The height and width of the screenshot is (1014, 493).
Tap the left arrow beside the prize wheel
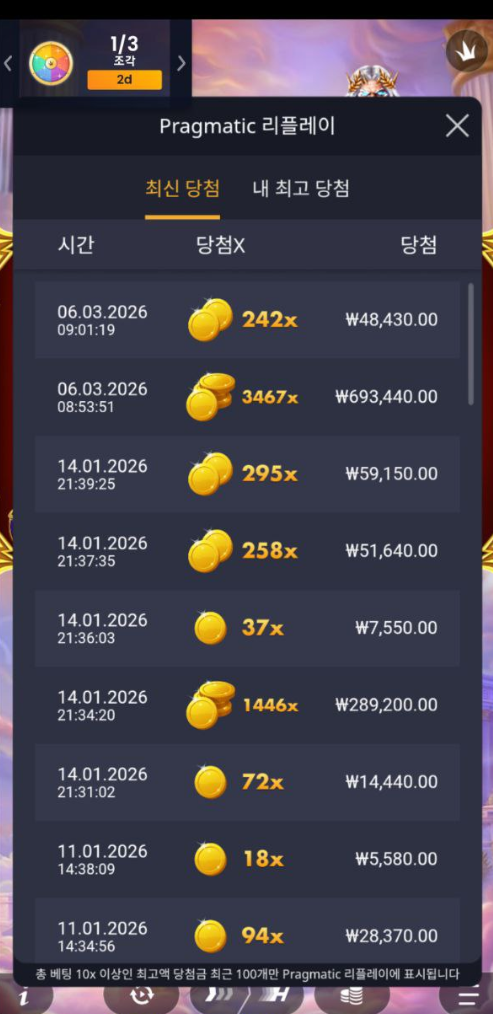click(8, 63)
